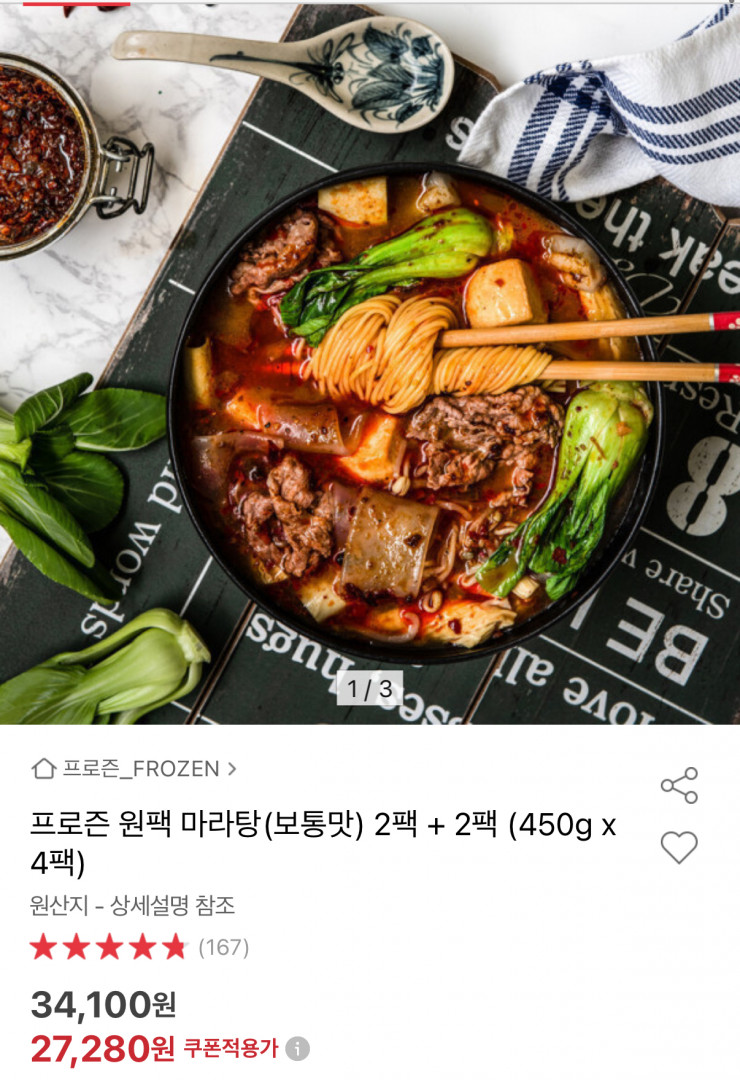Viewport: 740px width, 1080px height.
Task: Tap the product photo to enlarge it
Action: pyautogui.click(x=370, y=360)
